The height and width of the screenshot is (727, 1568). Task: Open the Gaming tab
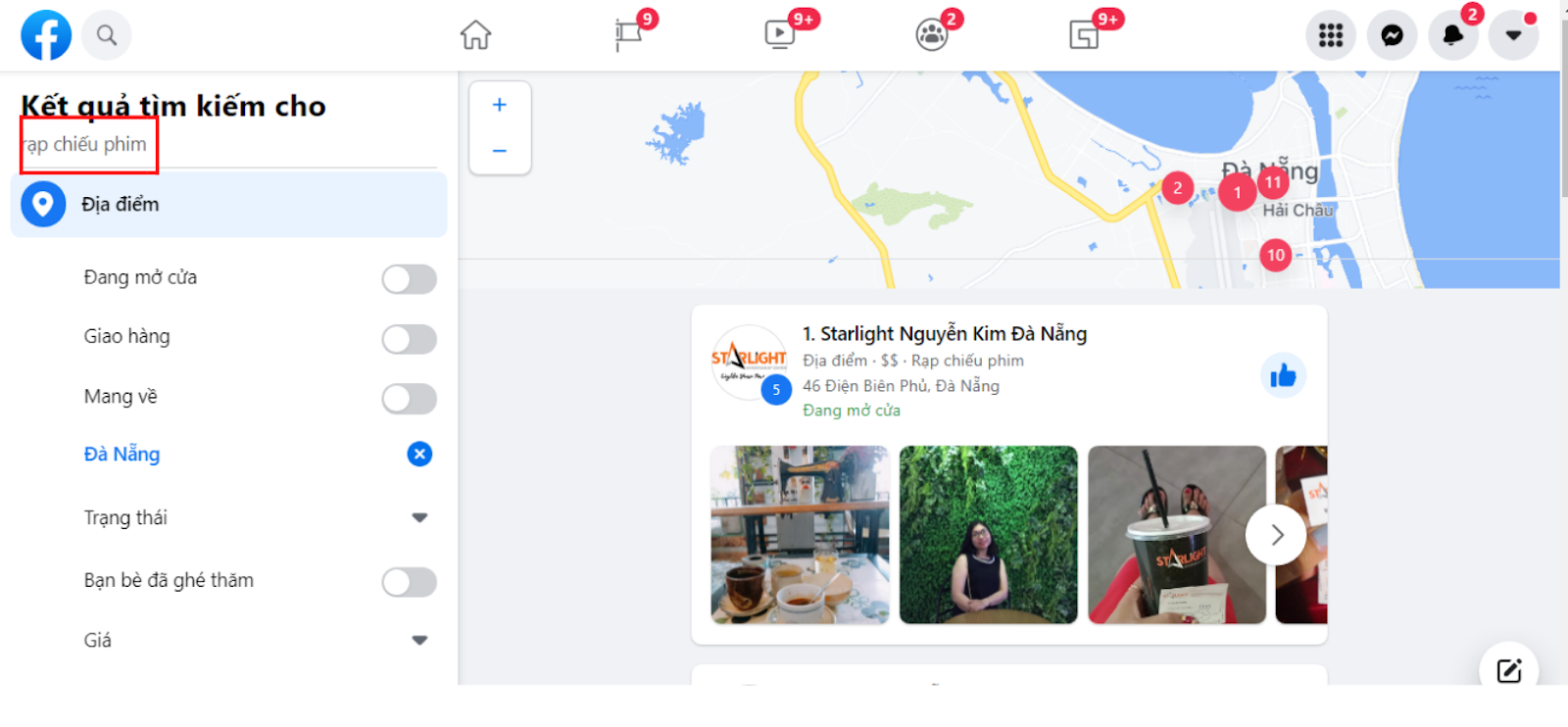click(1083, 36)
